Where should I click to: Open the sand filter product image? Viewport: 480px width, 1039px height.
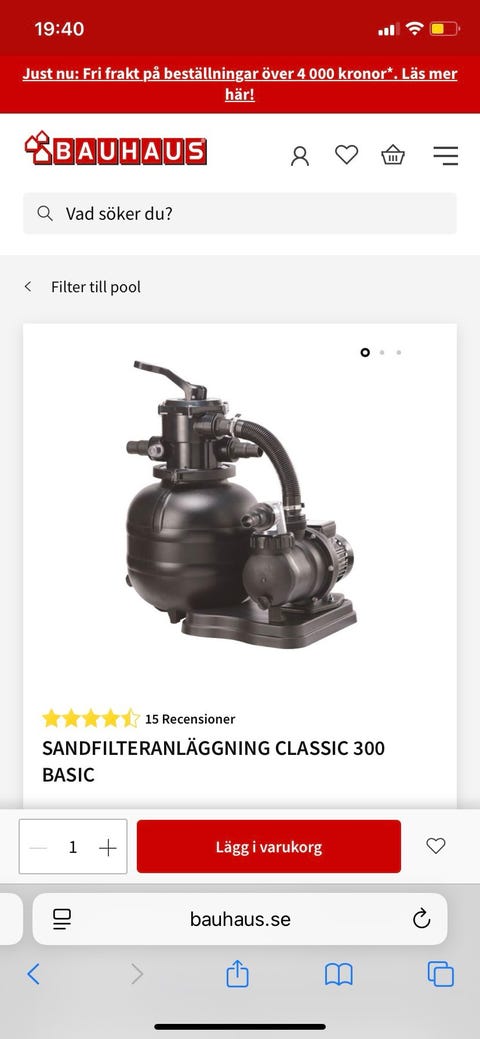240,504
